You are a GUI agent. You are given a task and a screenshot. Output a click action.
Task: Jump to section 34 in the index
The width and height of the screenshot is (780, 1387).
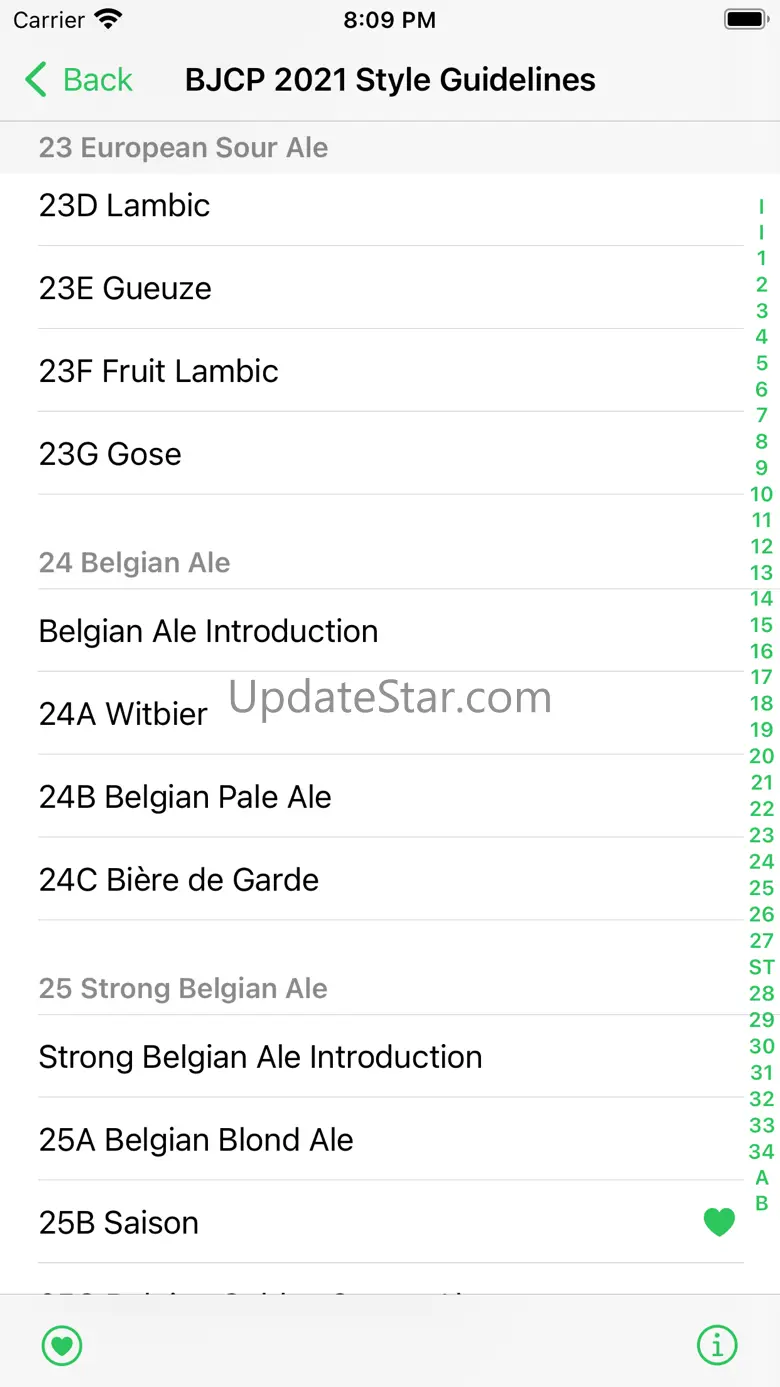762,1151
